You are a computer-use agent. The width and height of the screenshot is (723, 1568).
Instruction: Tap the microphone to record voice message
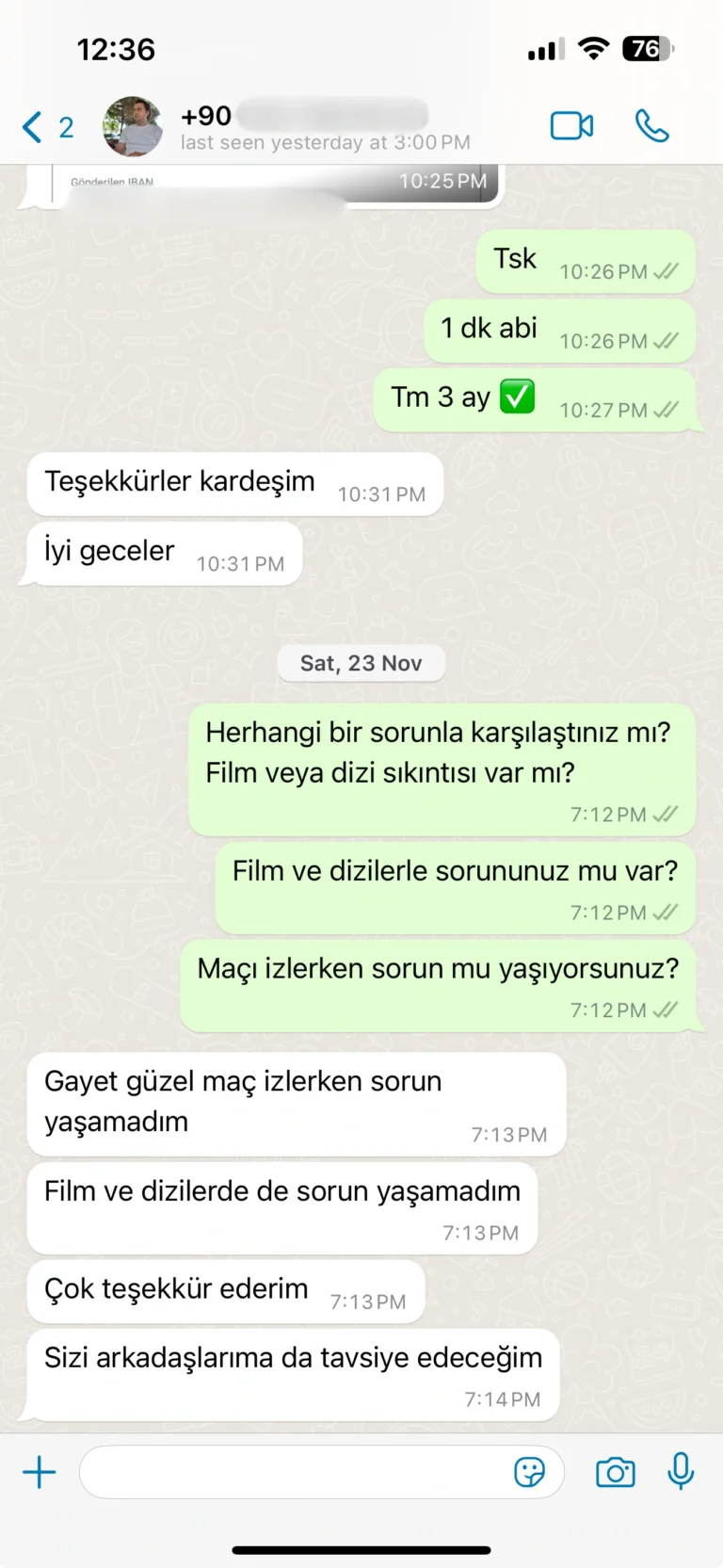pos(681,1471)
